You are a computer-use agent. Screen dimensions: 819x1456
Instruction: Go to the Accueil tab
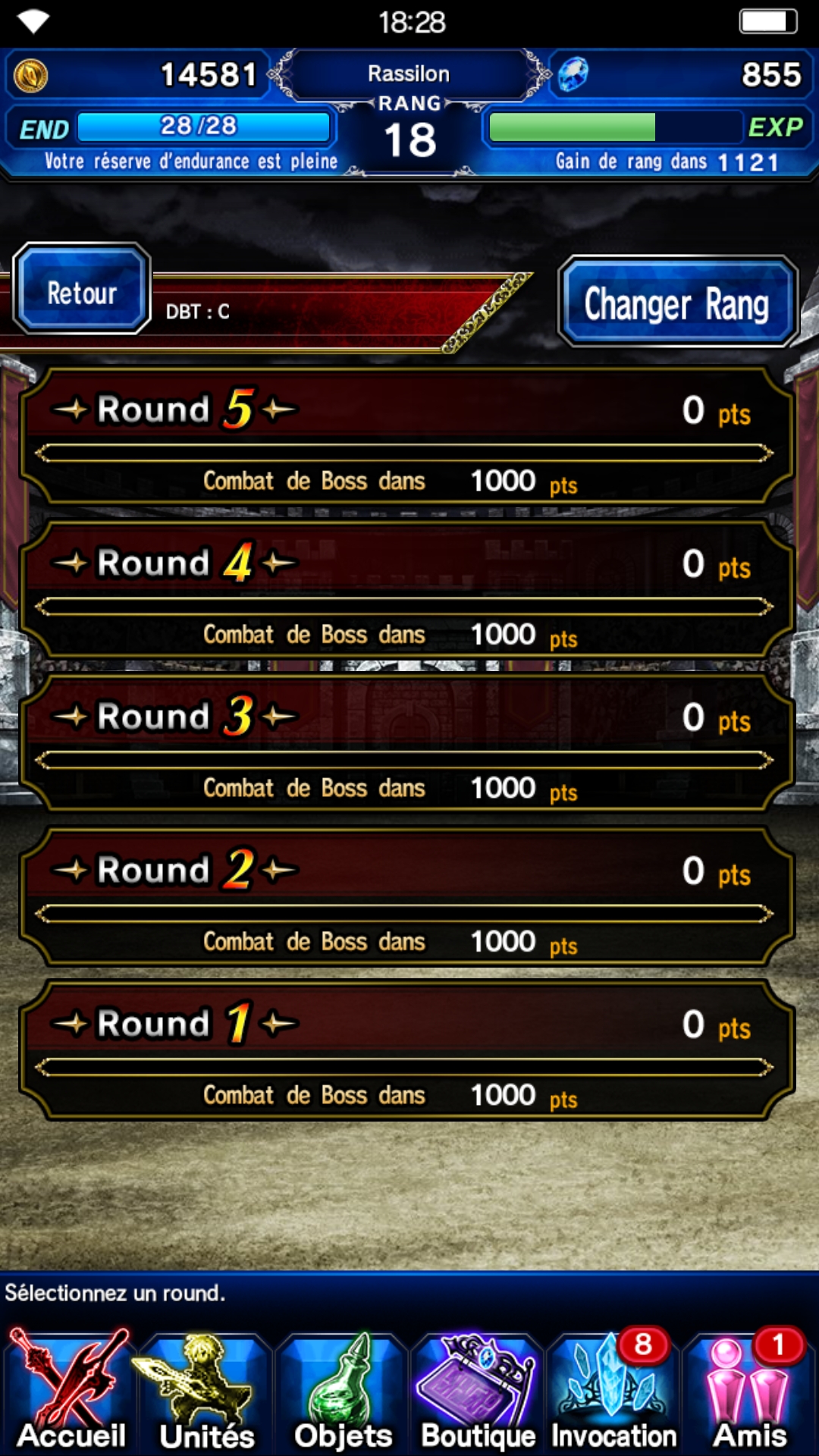click(x=70, y=1392)
